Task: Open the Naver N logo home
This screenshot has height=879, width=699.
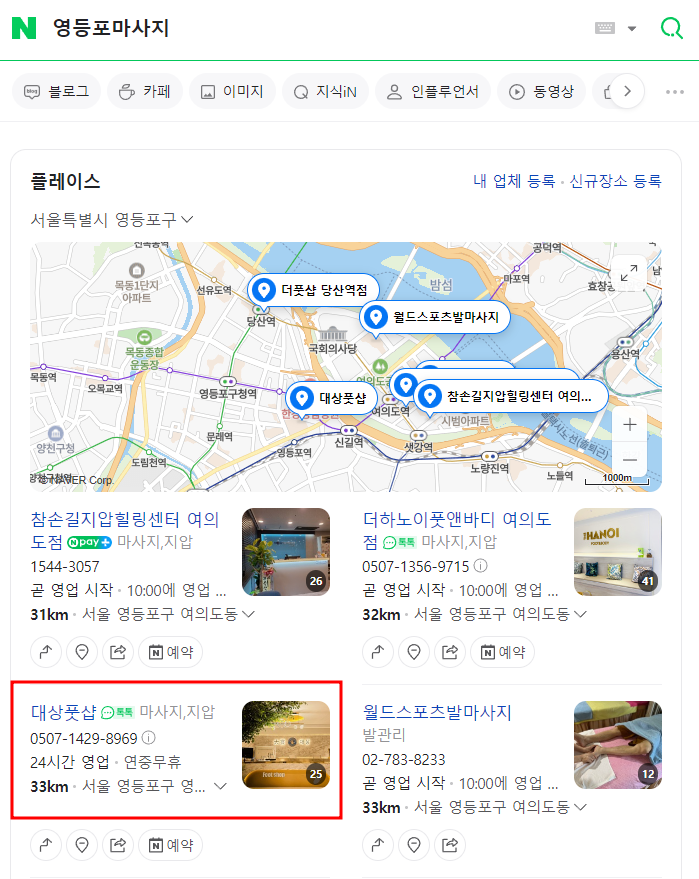Action: pos(24,28)
